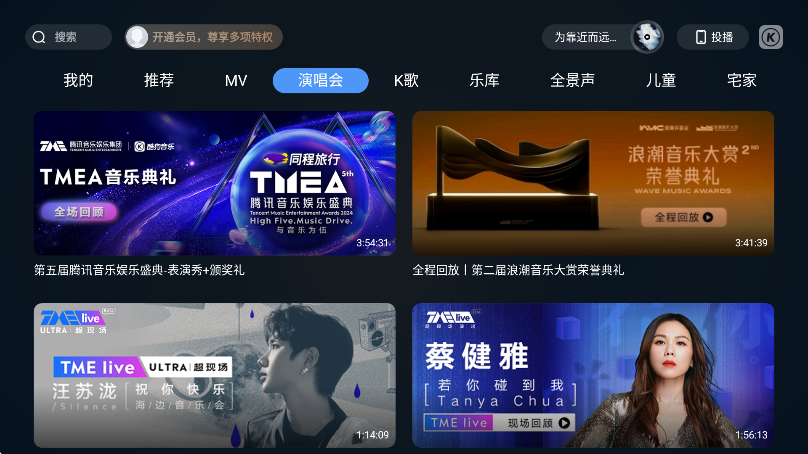Switch to the 我的 tab
The width and height of the screenshot is (808, 454).
[78, 81]
